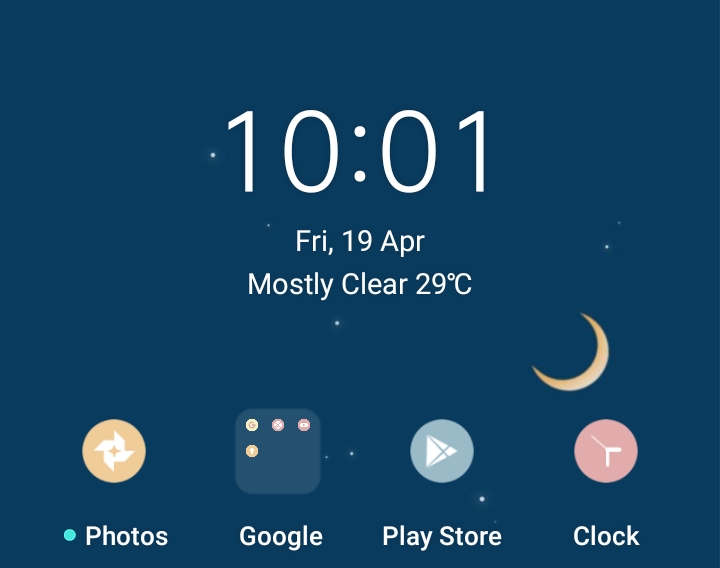Tap the 10:01 clock widget
Image resolution: width=720 pixels, height=568 pixels.
point(360,150)
